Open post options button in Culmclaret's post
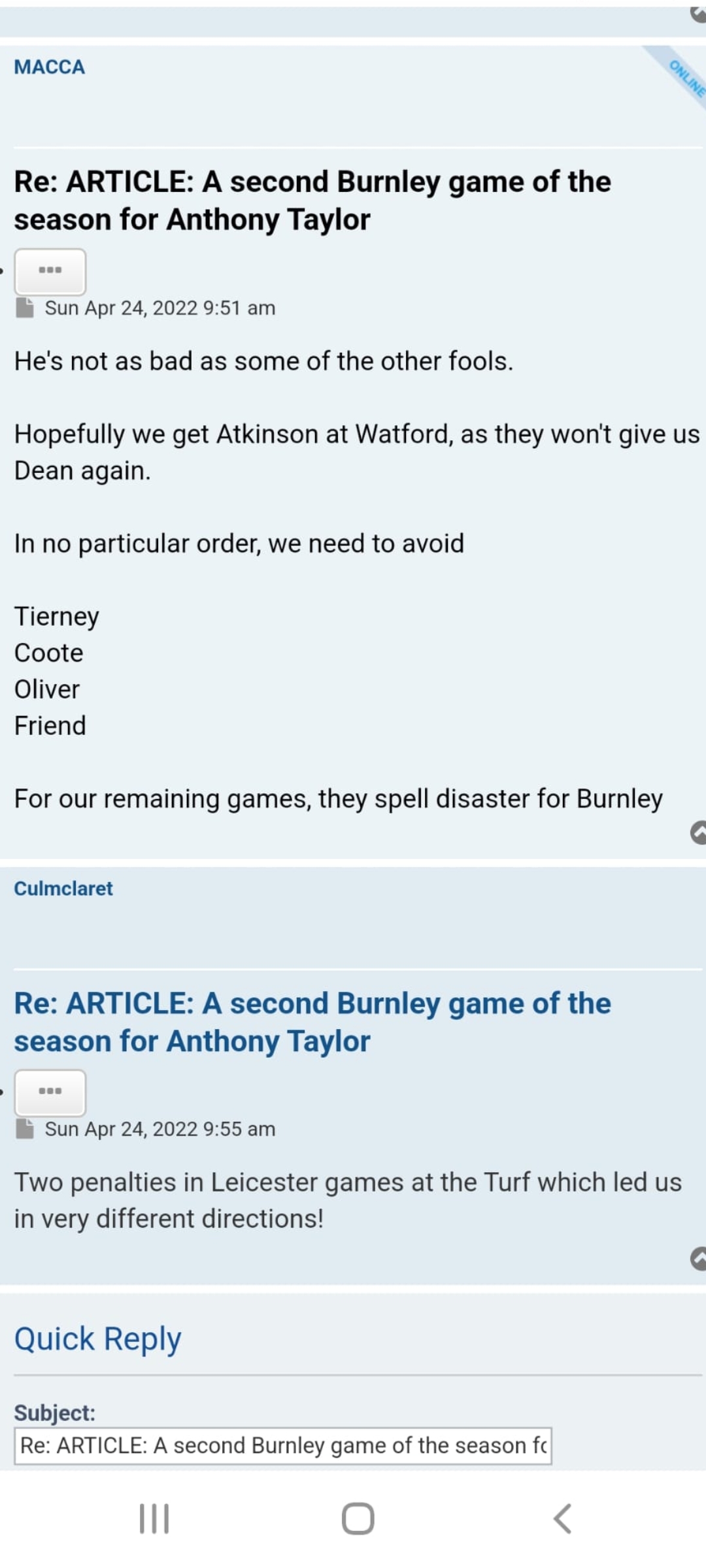Image resolution: width=706 pixels, height=1568 pixels. pos(50,1092)
